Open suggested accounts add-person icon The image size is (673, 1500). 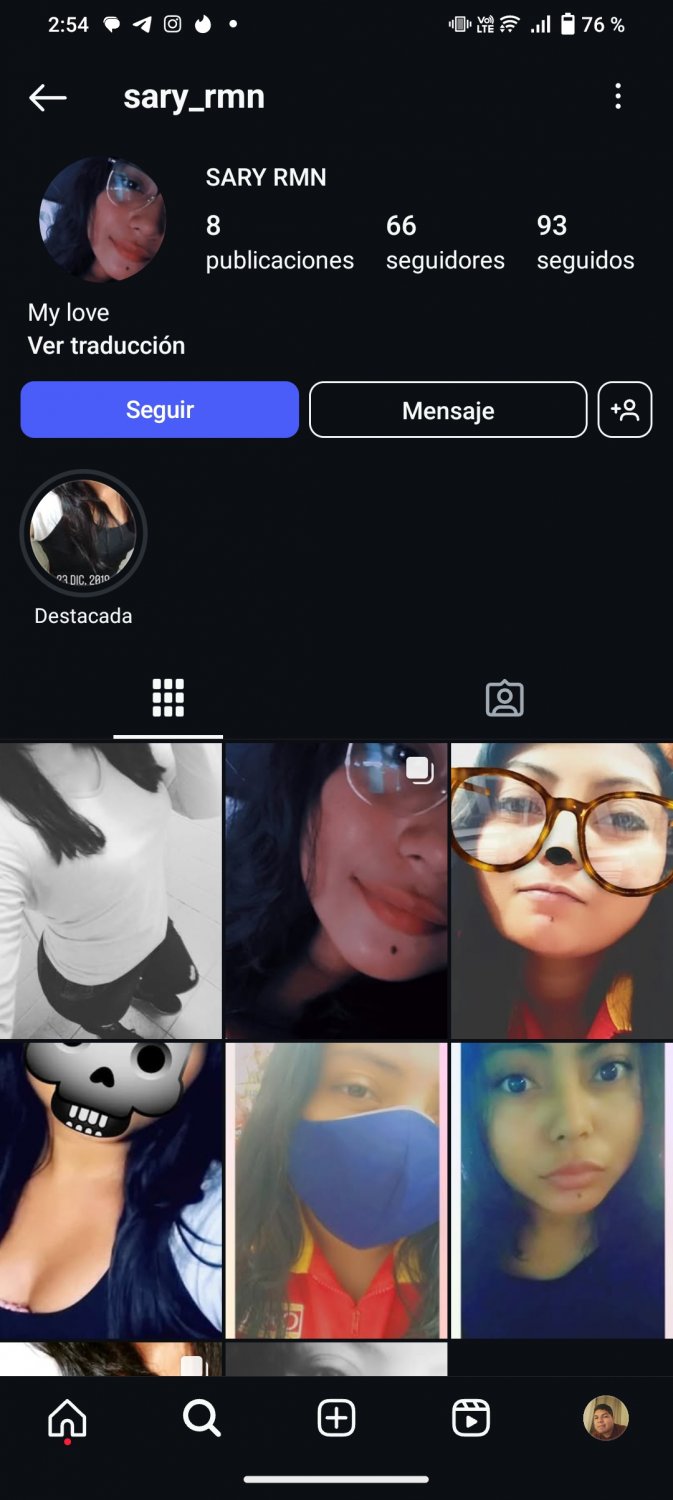[x=625, y=410]
